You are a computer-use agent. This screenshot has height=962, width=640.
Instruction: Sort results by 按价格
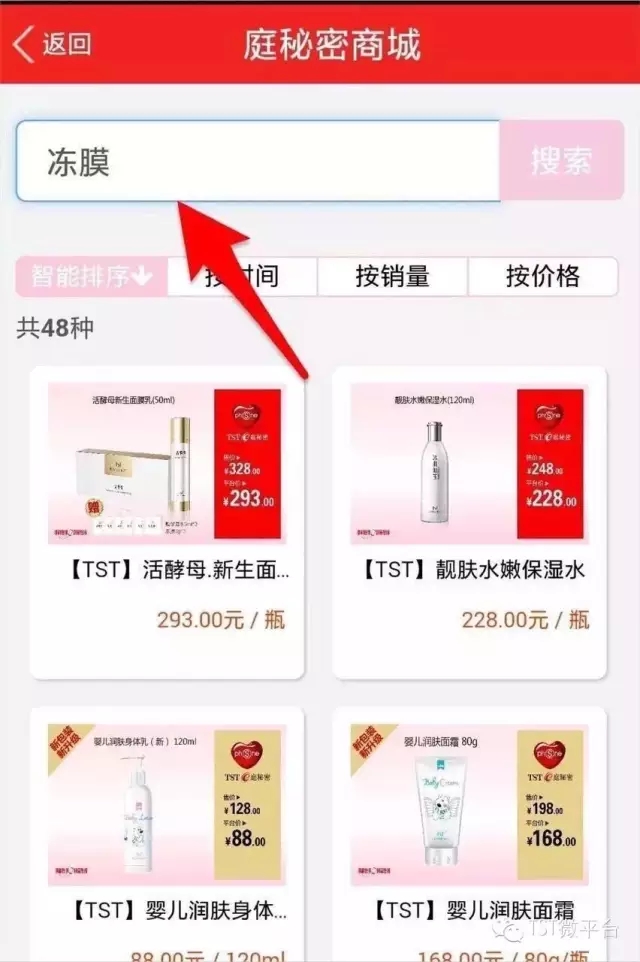point(542,277)
